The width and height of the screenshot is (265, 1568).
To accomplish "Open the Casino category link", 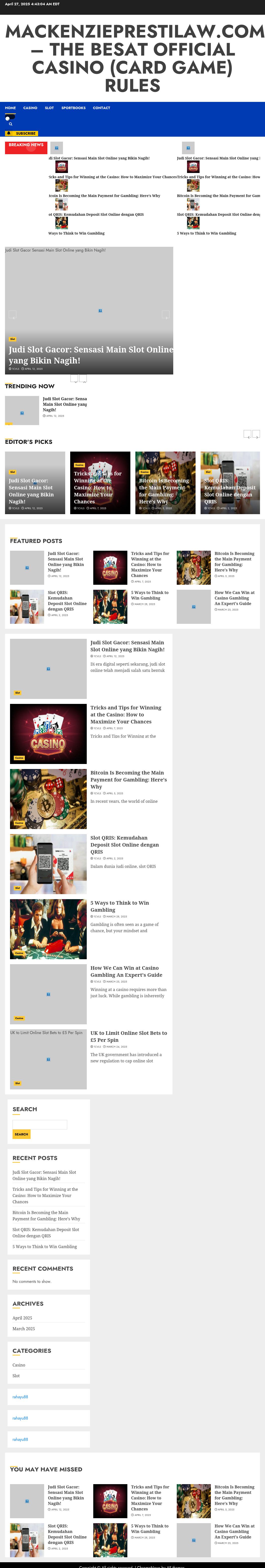I will (x=19, y=1365).
